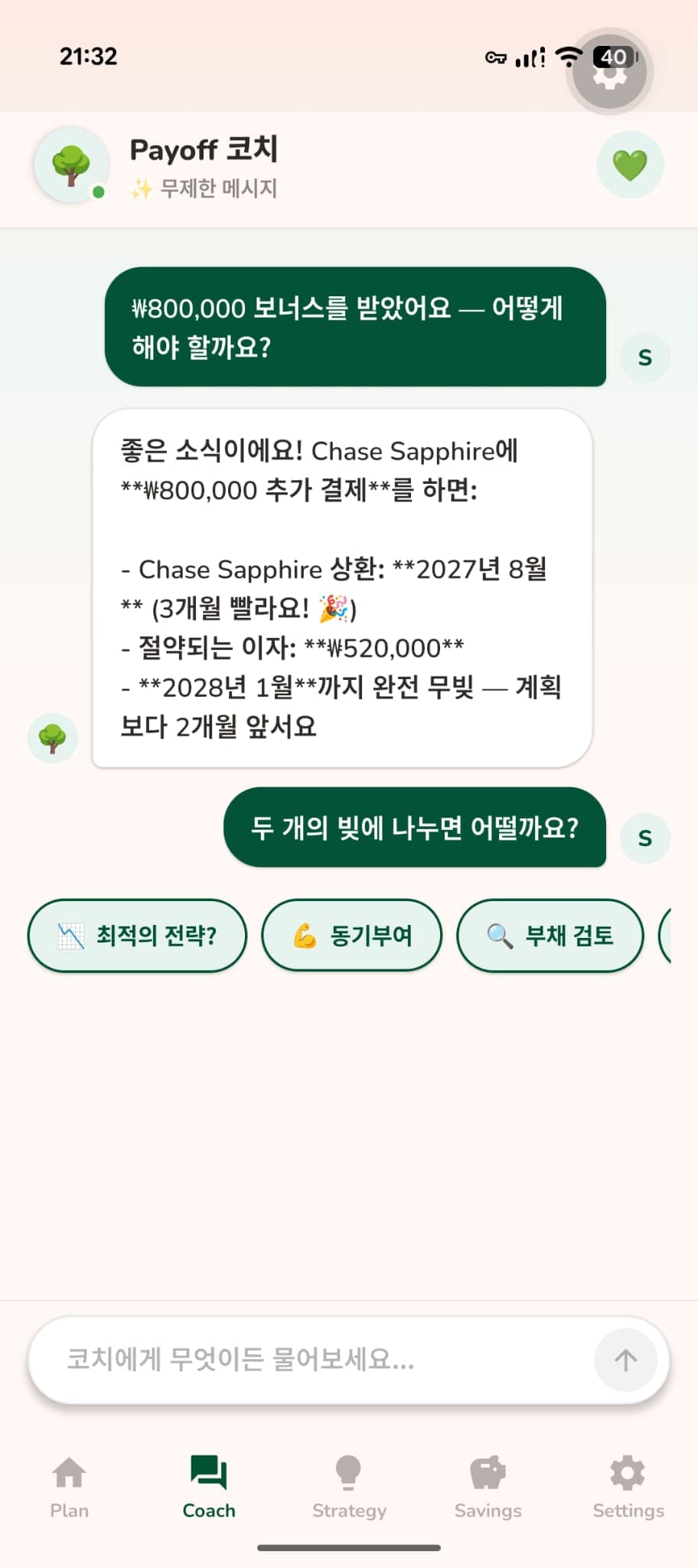Screen dimensions: 698x1568
Task: Select the Coach tab
Action: 209,1487
